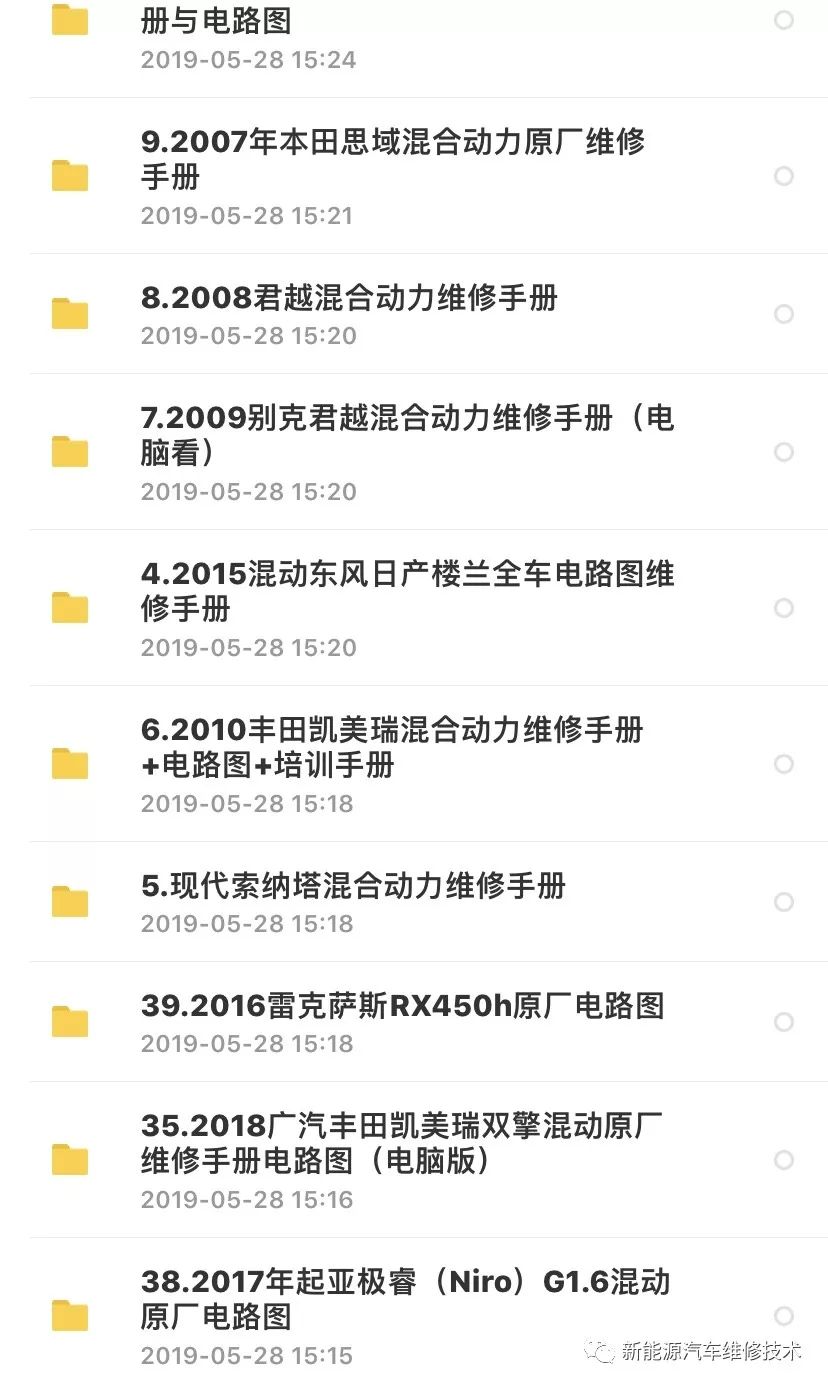Open the 8.2008君越混合动力维修手册 folder
828x1387 pixels.
[349, 298]
